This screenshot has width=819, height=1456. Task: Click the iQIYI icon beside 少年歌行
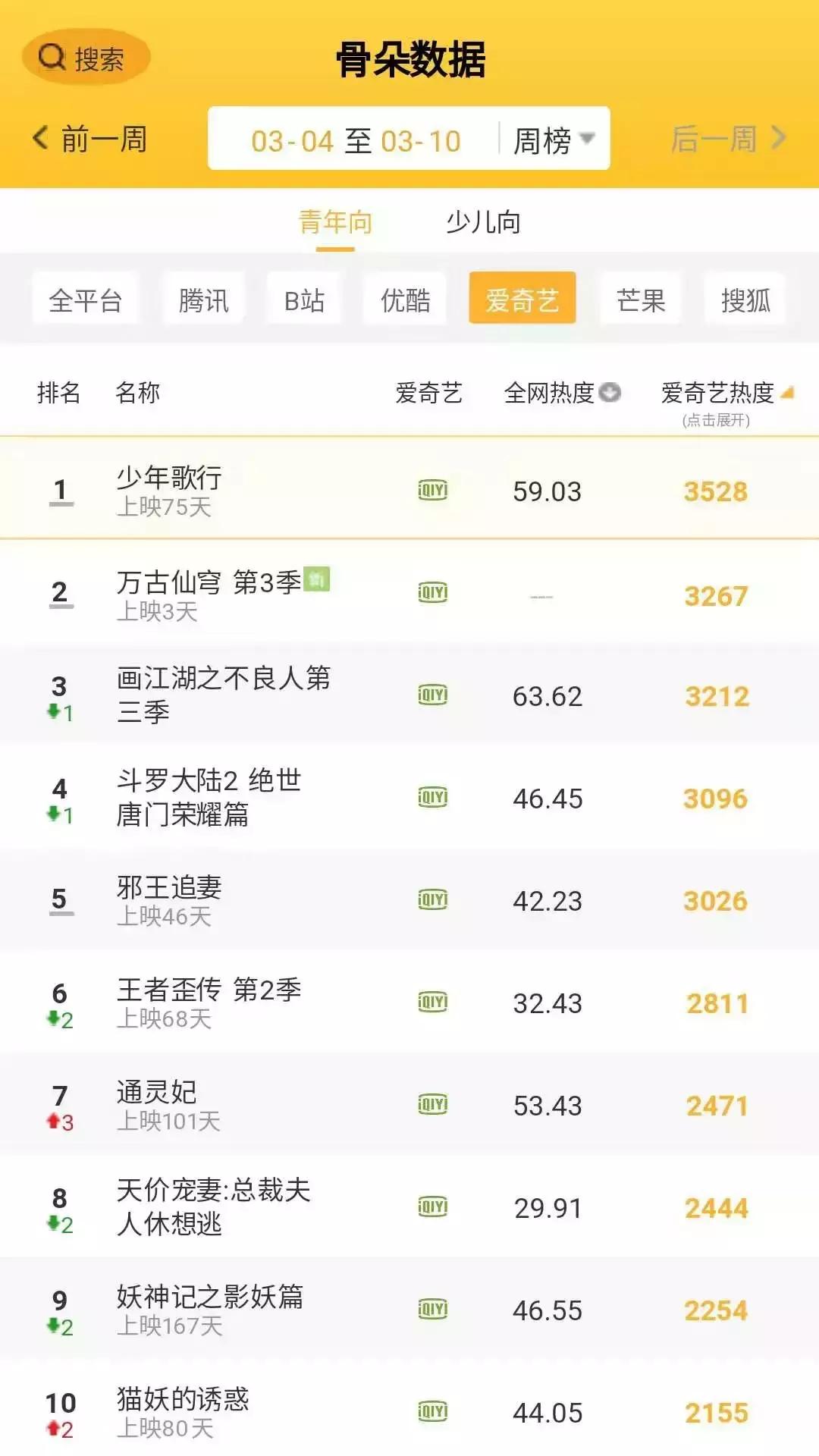[x=432, y=491]
